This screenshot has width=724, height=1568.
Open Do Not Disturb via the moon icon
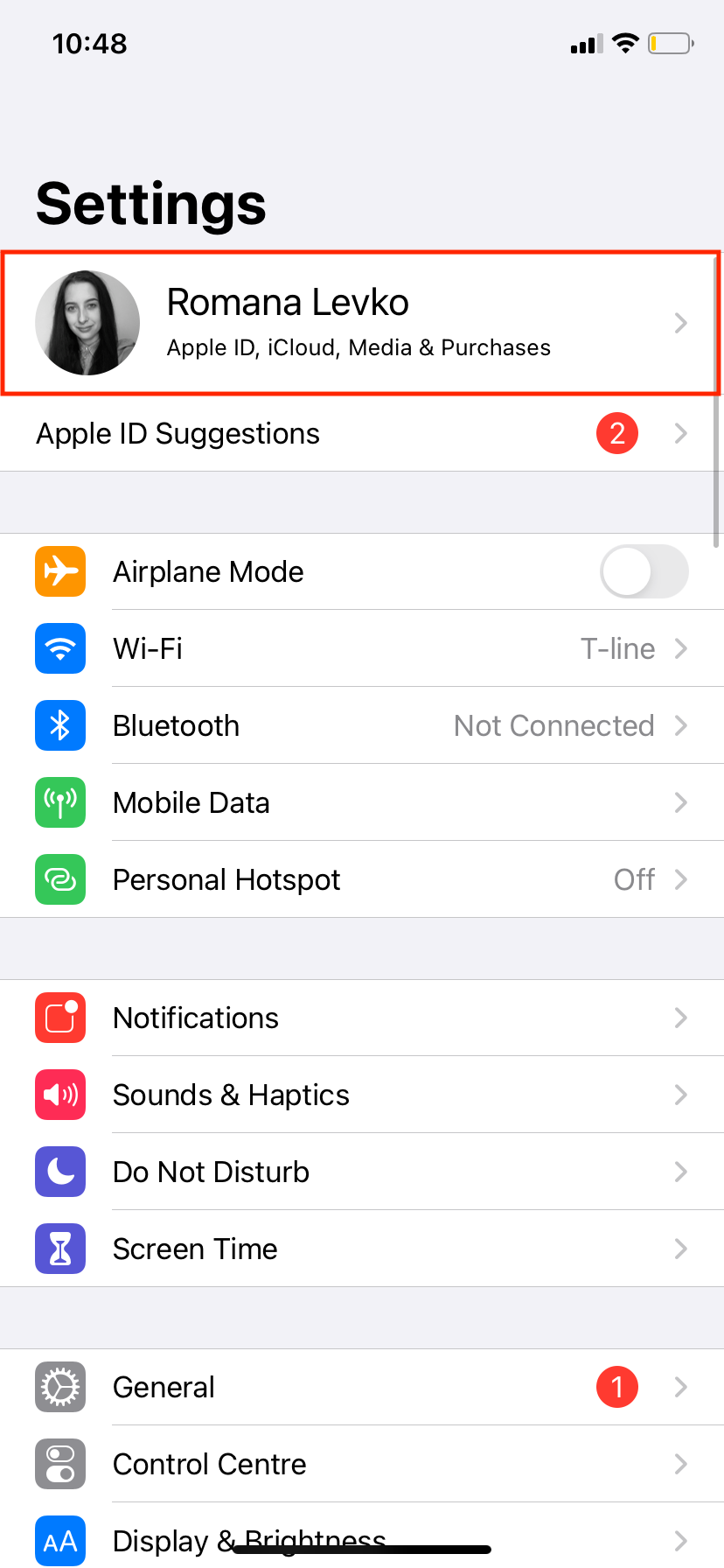point(59,1172)
